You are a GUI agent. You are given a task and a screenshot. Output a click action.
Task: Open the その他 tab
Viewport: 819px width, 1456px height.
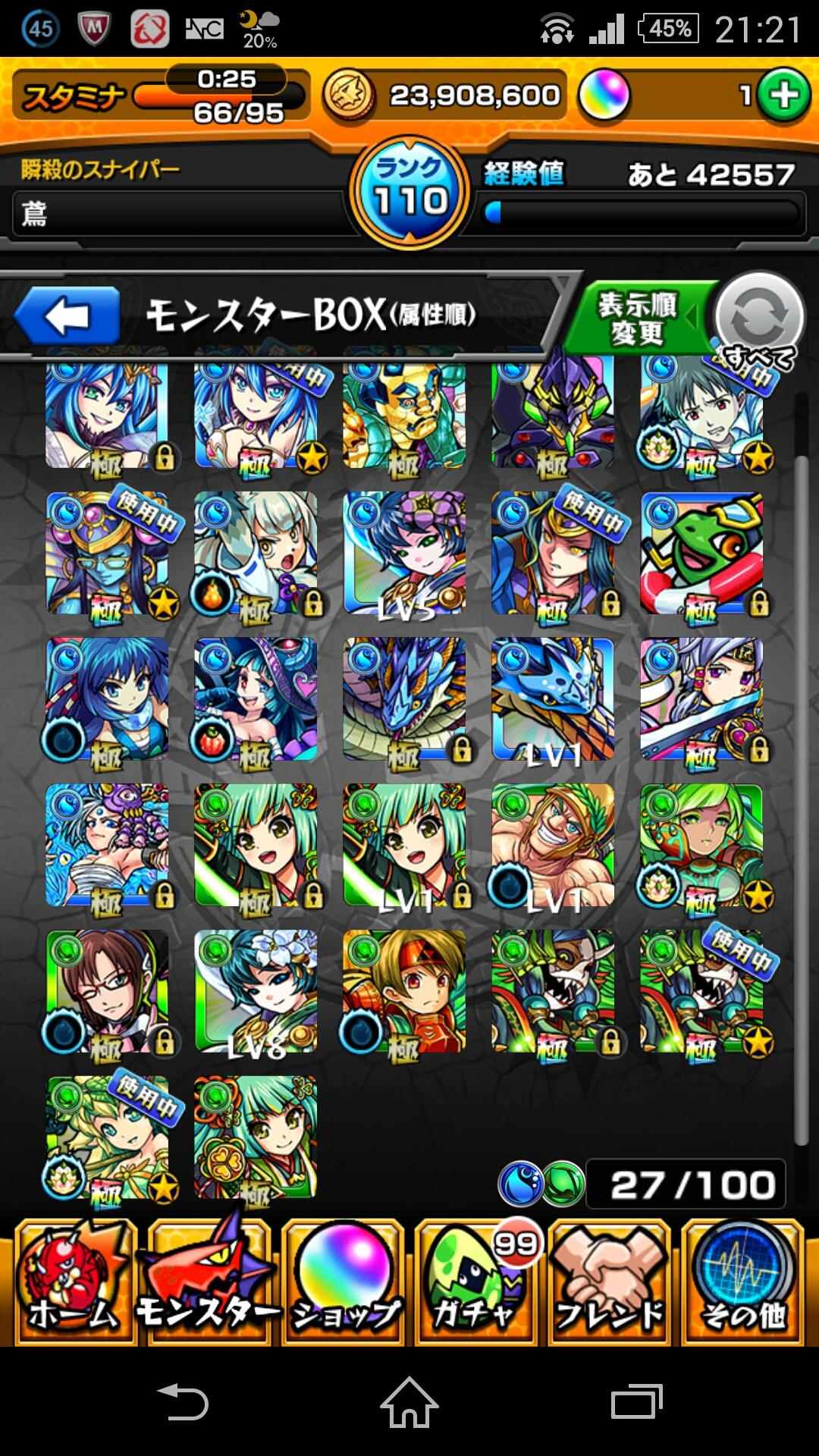click(743, 1282)
